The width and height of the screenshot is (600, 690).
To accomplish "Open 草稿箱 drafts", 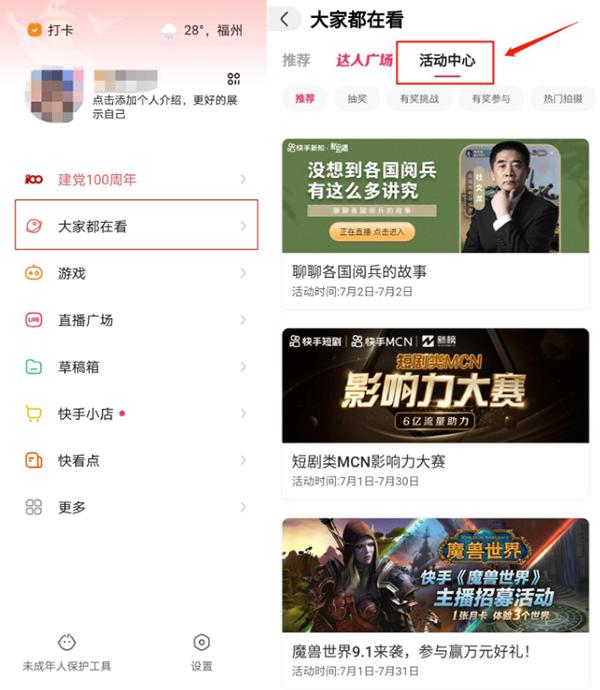I will tap(135, 367).
